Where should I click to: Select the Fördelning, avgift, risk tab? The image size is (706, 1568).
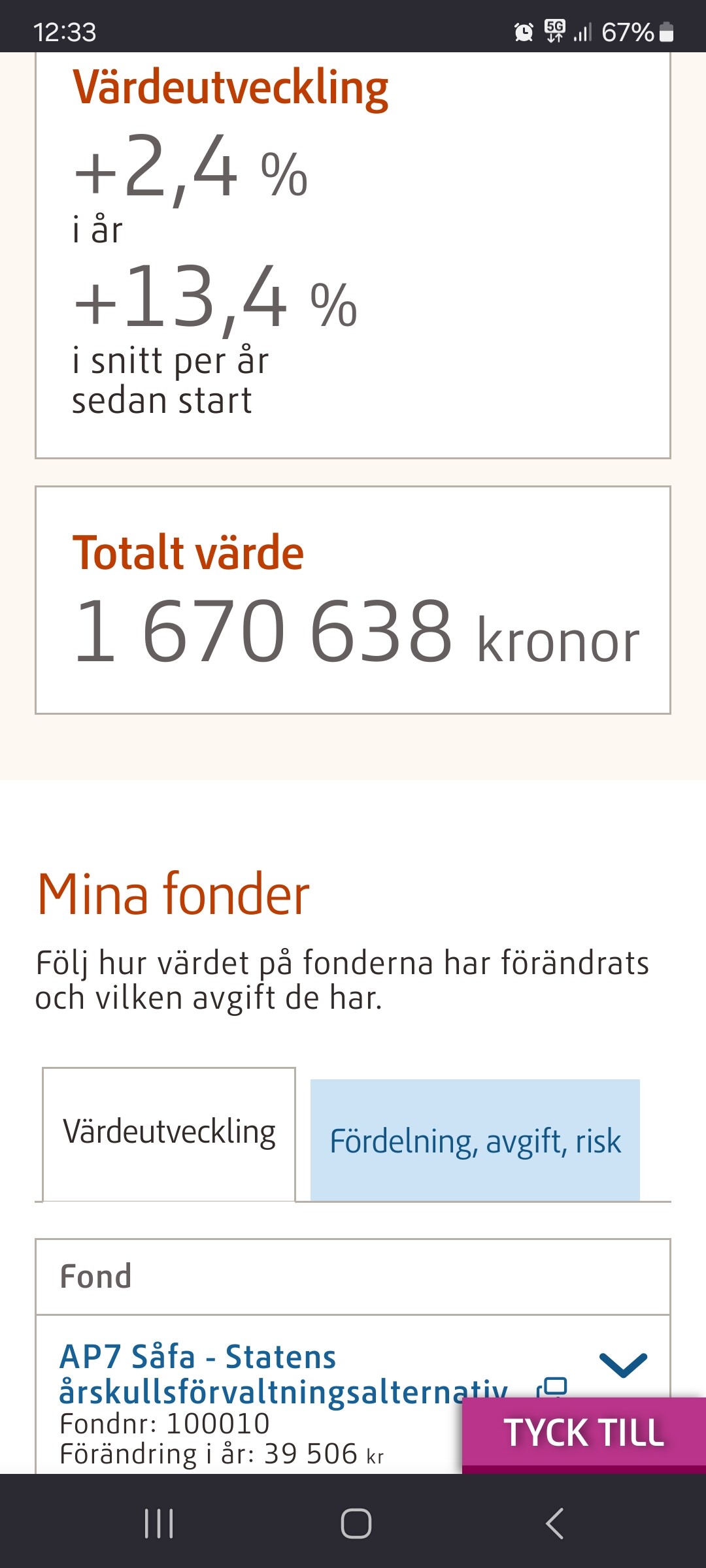tap(475, 1140)
